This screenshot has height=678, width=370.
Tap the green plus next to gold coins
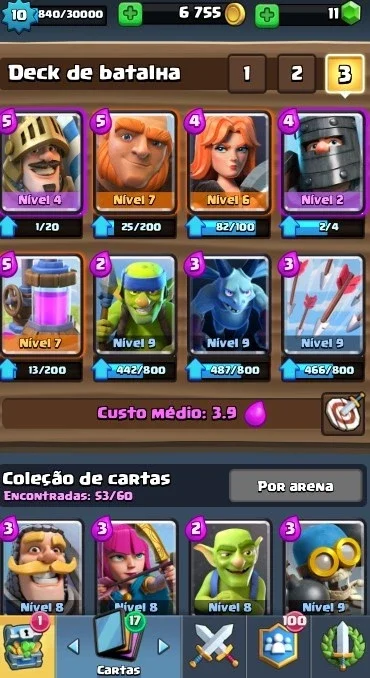click(x=130, y=14)
